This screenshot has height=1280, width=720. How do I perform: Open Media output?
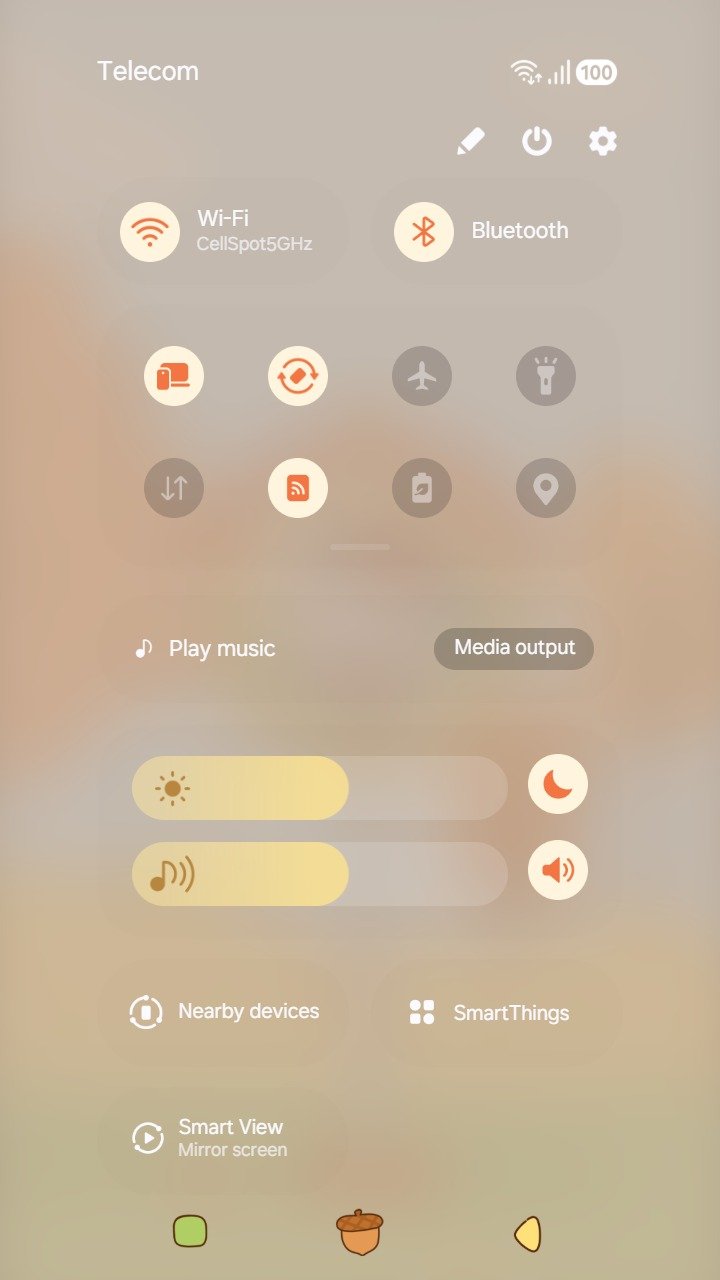click(514, 648)
